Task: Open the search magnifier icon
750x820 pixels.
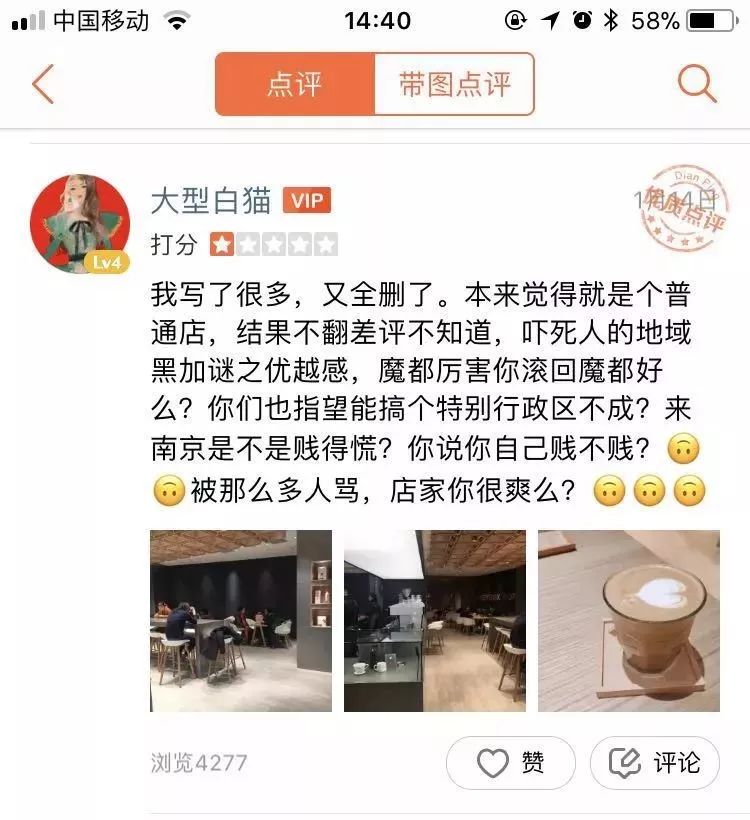Action: click(x=697, y=84)
